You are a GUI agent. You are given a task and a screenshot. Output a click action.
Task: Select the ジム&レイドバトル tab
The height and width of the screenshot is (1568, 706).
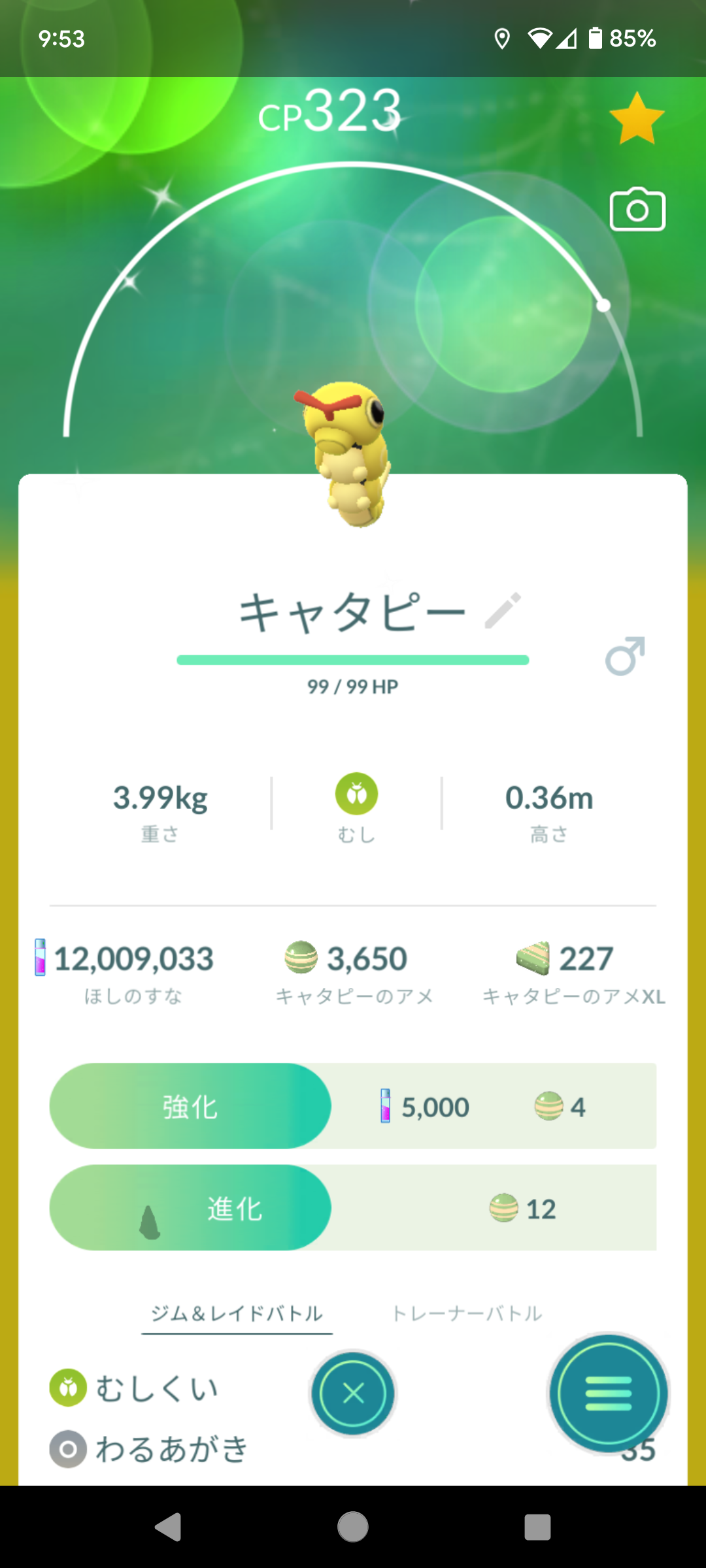237,1313
